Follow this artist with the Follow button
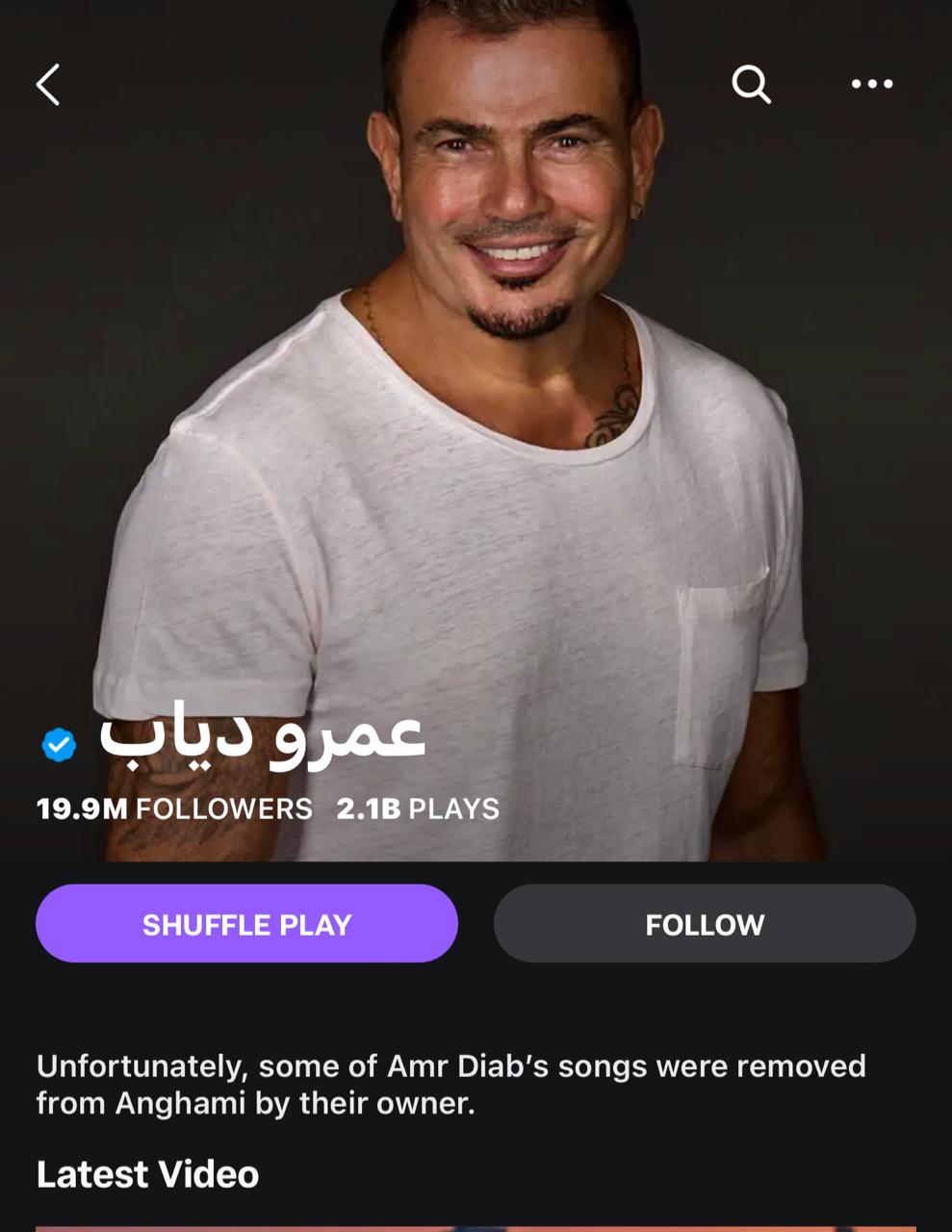The image size is (952, 1232). 705,924
